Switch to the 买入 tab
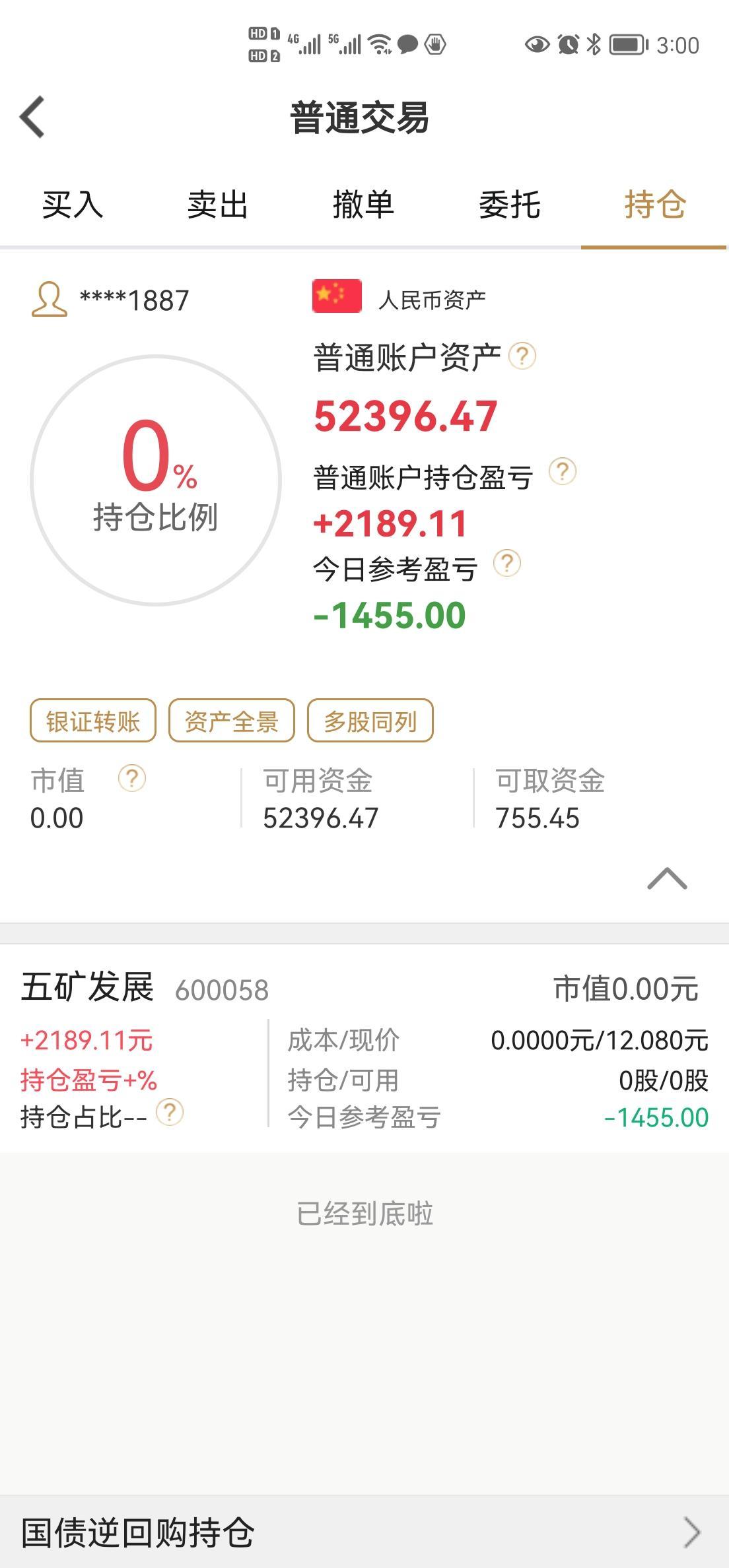 click(73, 205)
